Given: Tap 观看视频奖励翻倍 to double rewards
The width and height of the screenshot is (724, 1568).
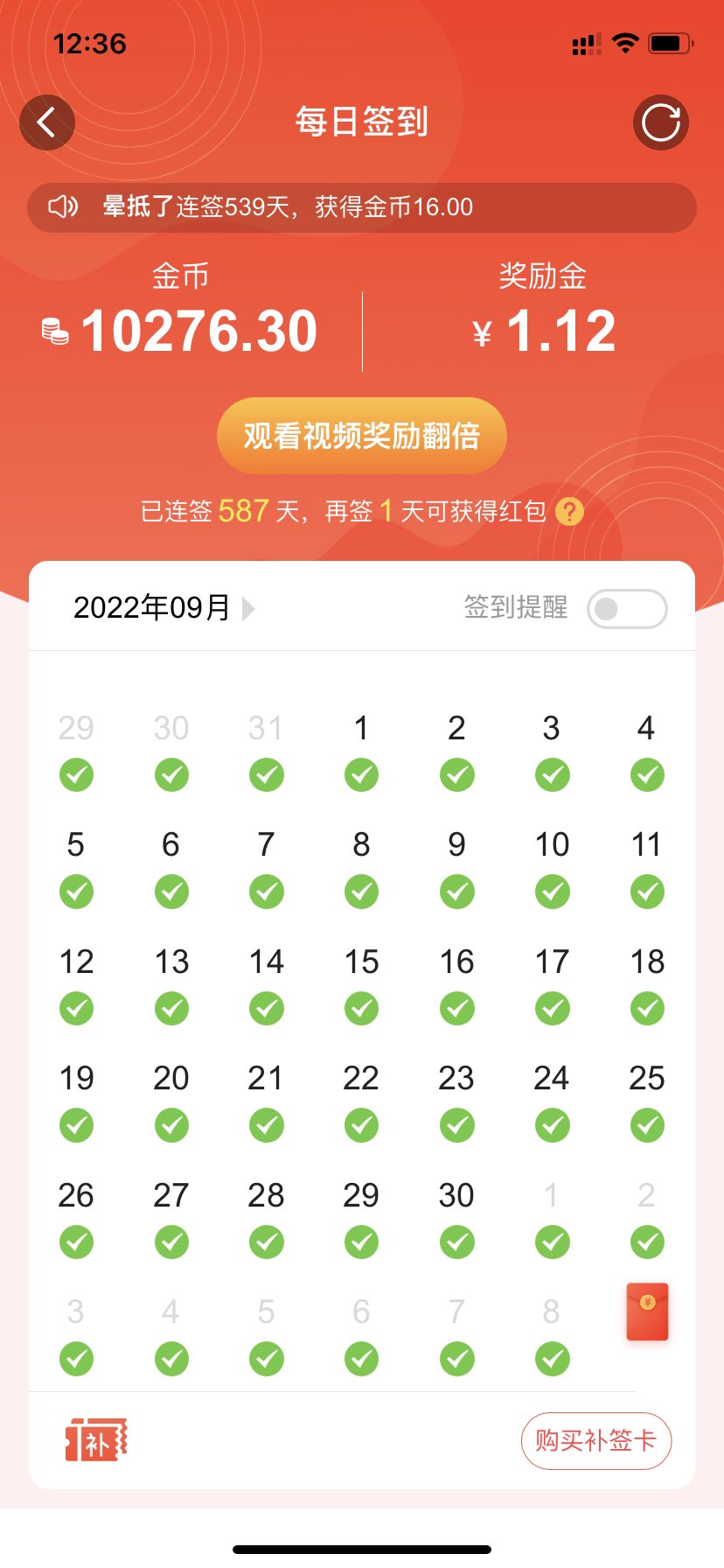Looking at the screenshot, I should pos(362,436).
